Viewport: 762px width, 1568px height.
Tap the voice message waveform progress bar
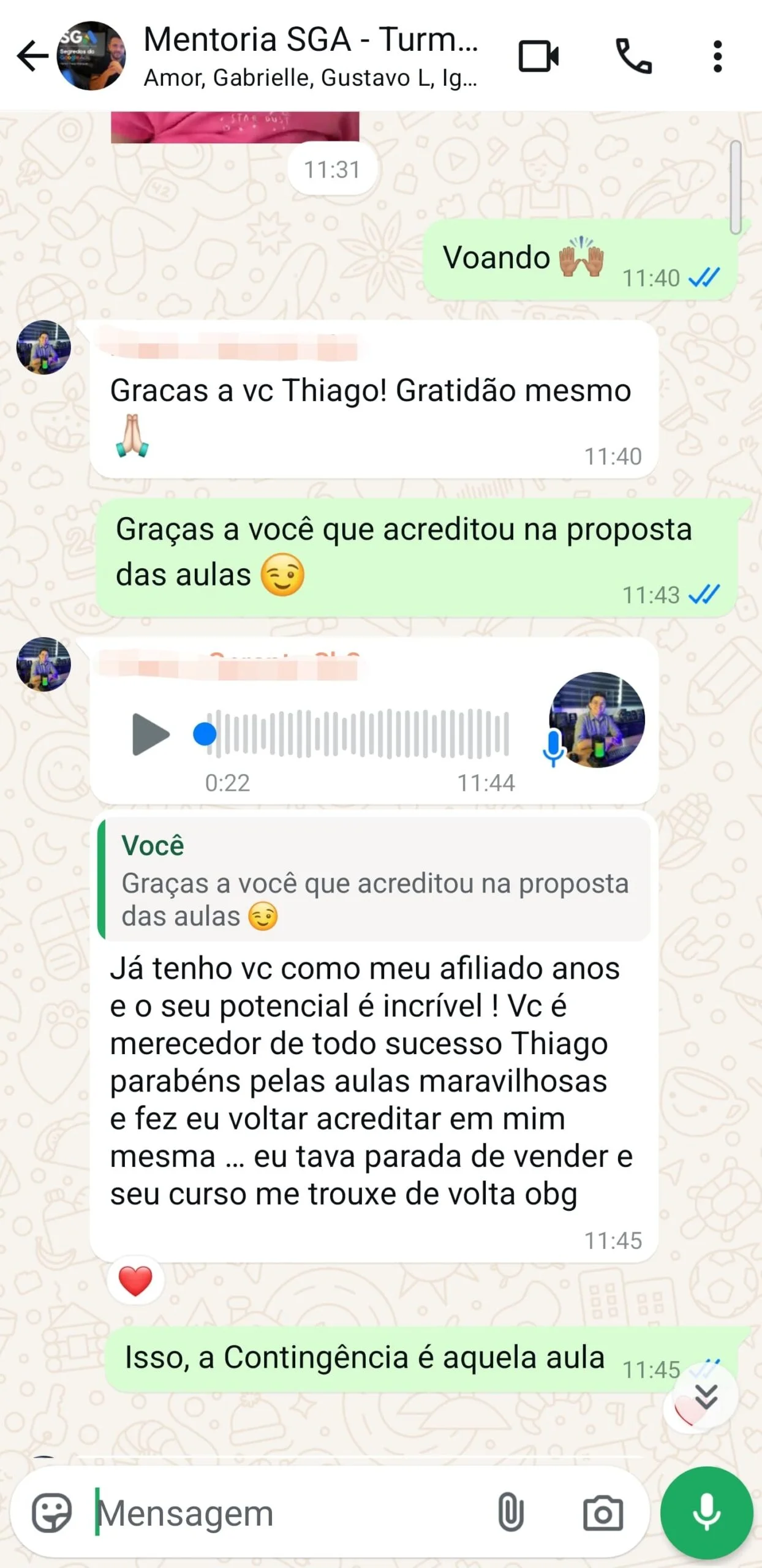click(x=355, y=736)
